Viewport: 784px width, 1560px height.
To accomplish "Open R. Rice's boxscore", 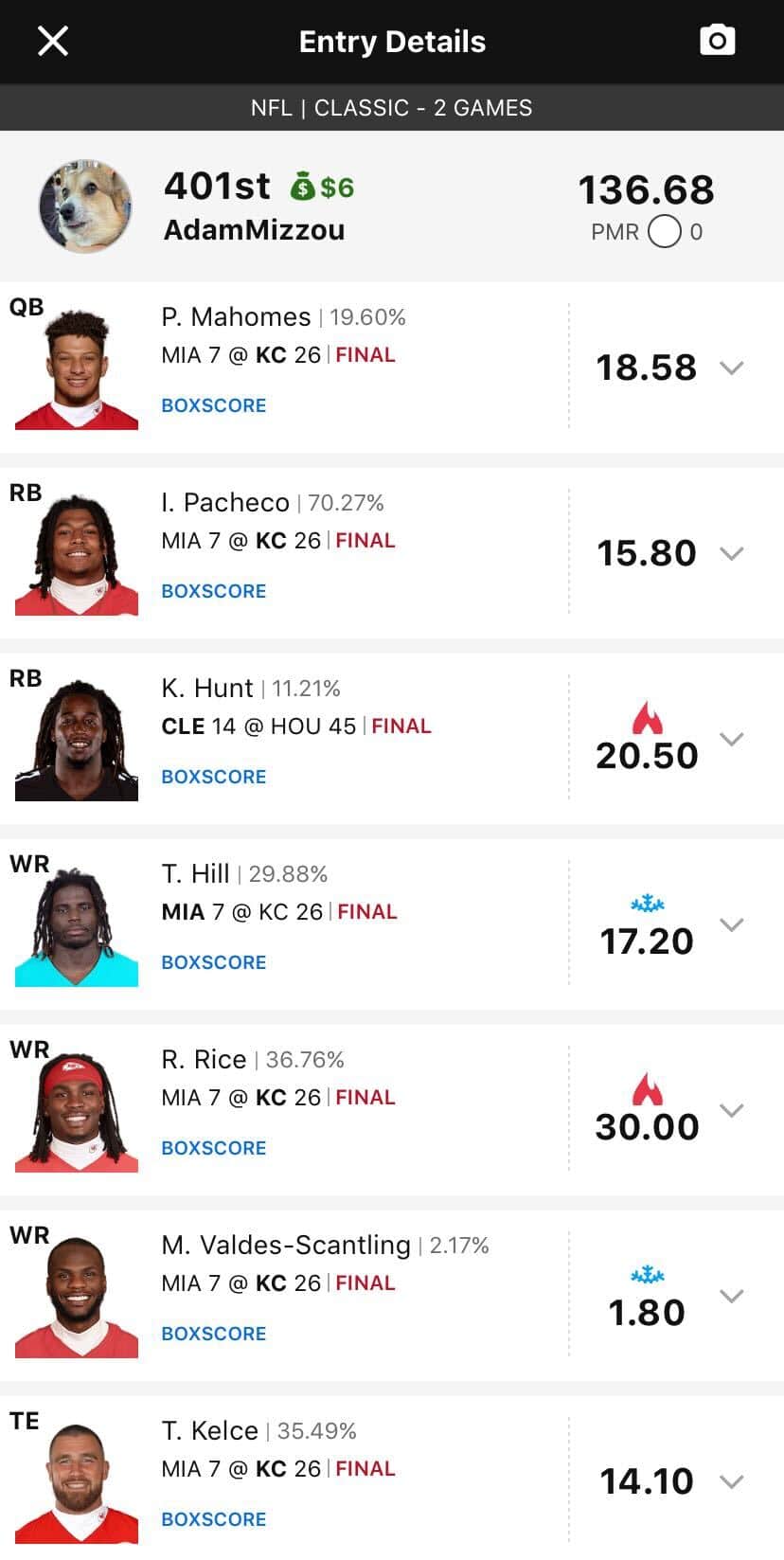I will pyautogui.click(x=214, y=1148).
